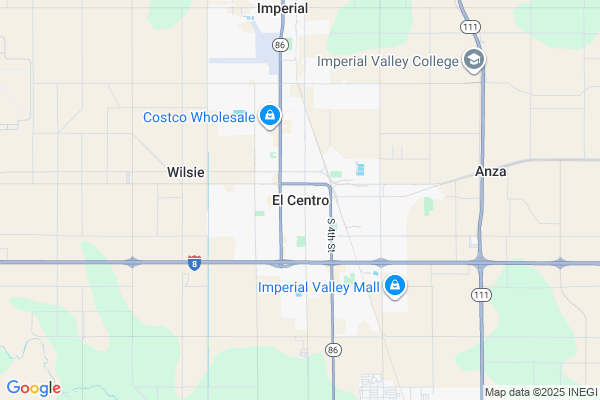This screenshot has height=400, width=600.
Task: Open the Costco Wholesale place marker
Action: pos(269,117)
